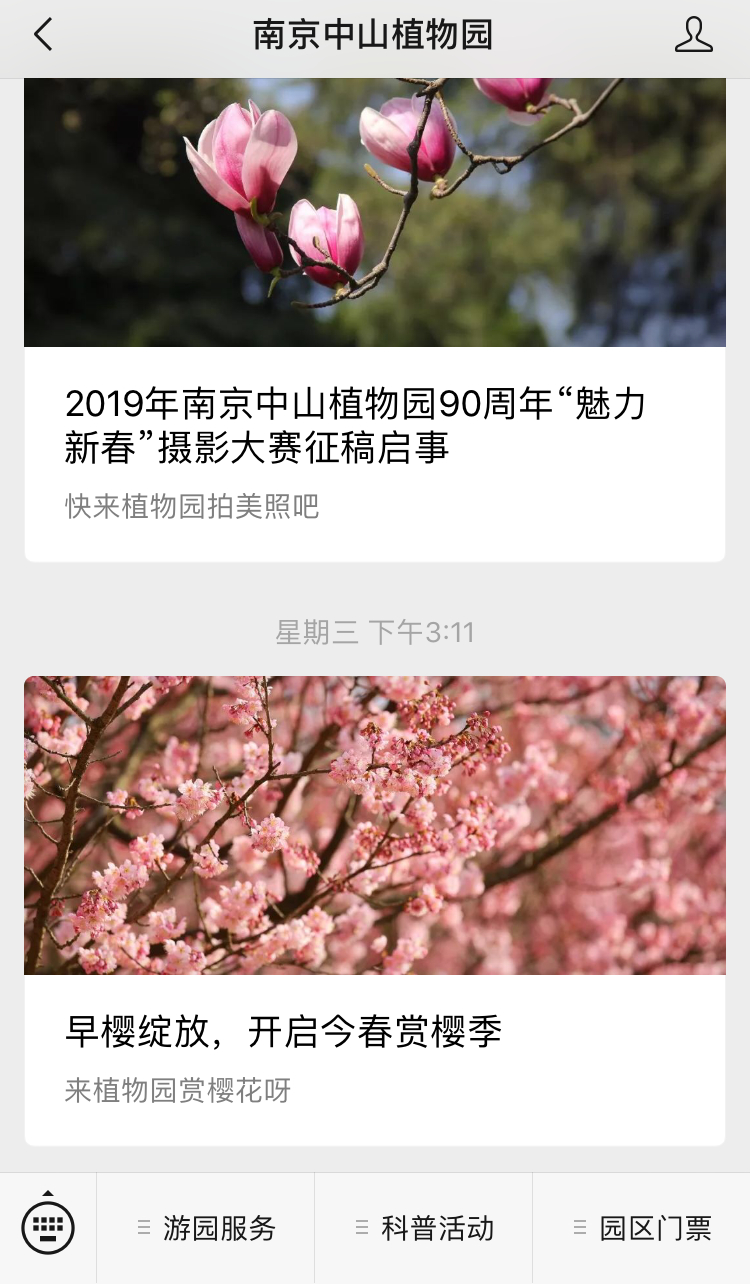Expand the 园区门票 menu

tap(642, 1228)
